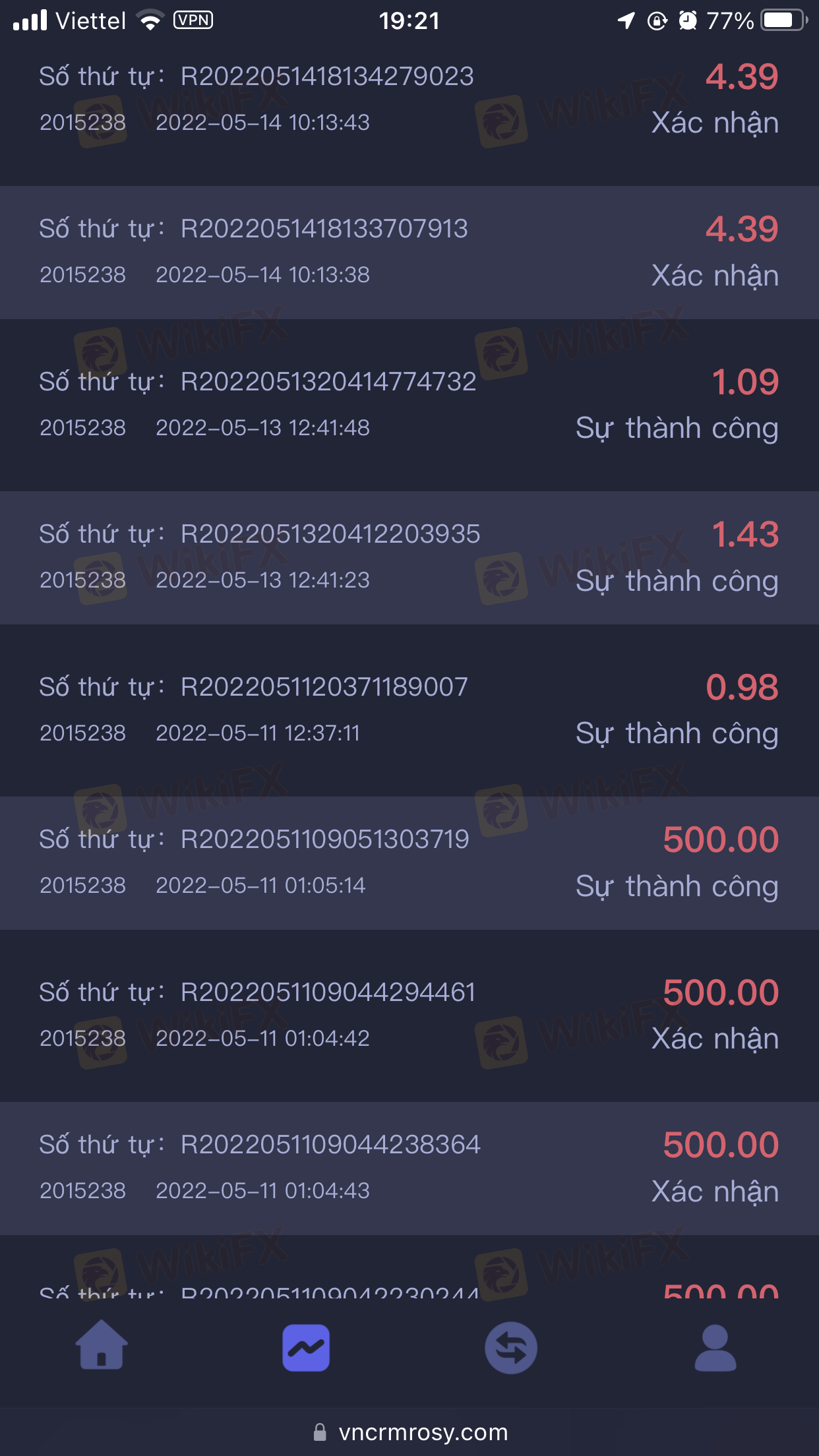The height and width of the screenshot is (1456, 819).
Task: Go to the profile tab
Action: click(x=715, y=1347)
